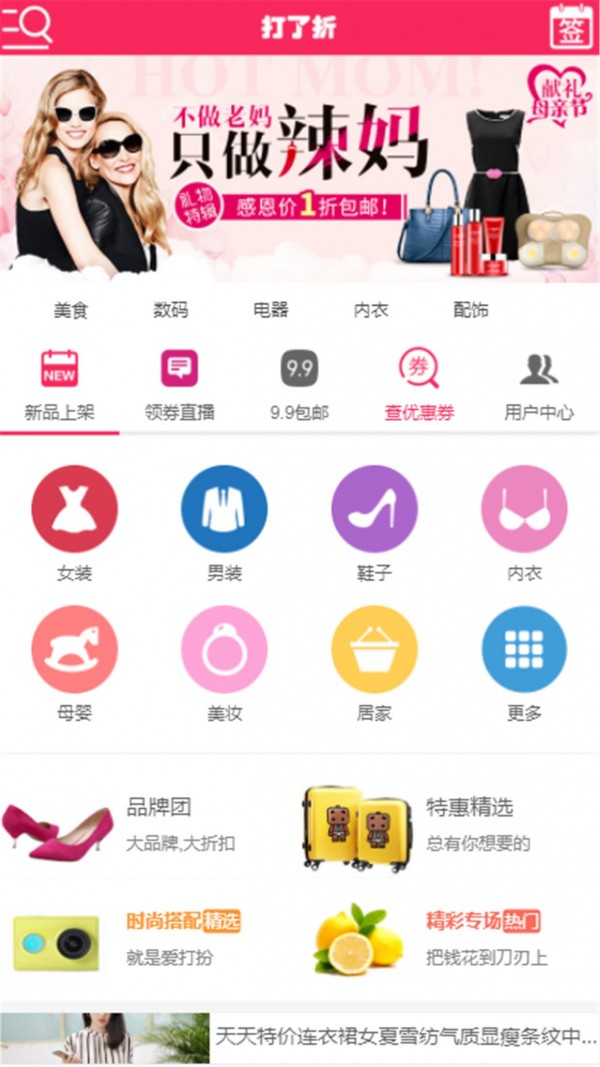Select the 电器 category
Screen dimensions: 600x1067
pyautogui.click(x=271, y=310)
